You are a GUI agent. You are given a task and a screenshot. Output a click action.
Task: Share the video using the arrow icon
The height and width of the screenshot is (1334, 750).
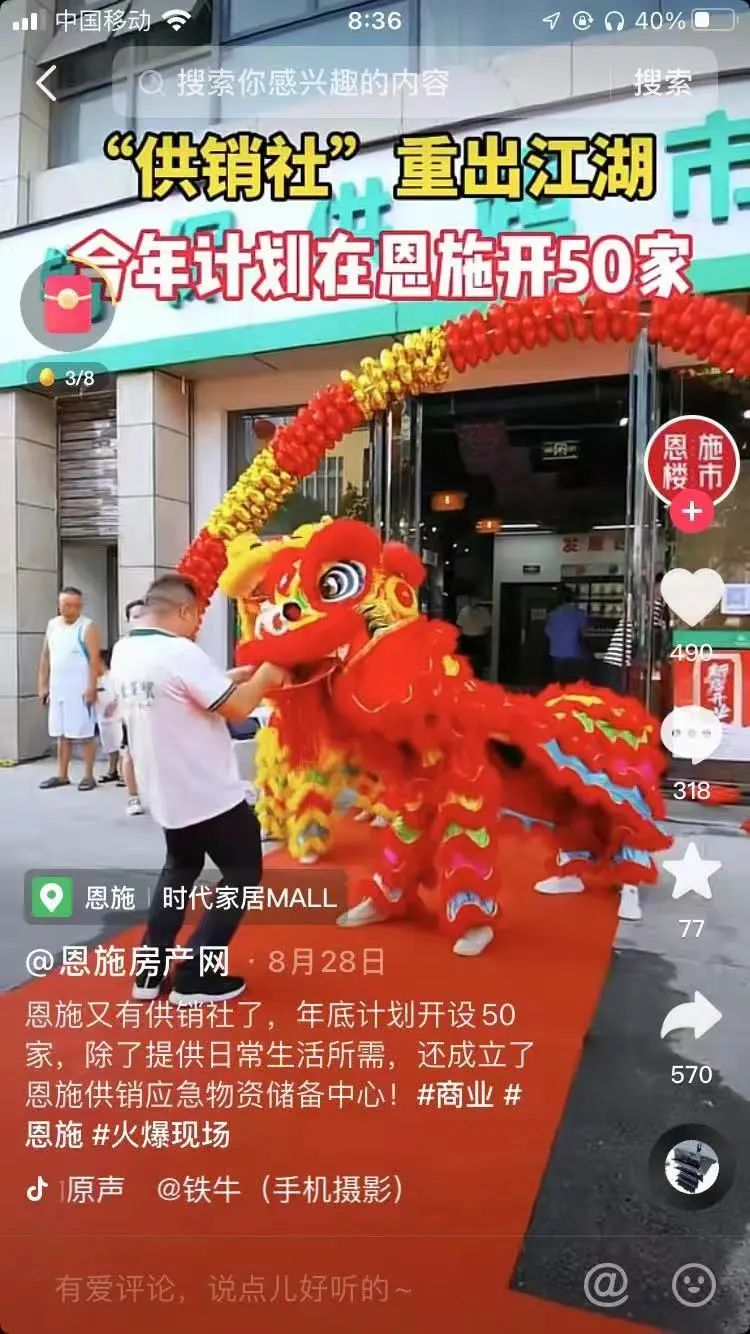(692, 1018)
